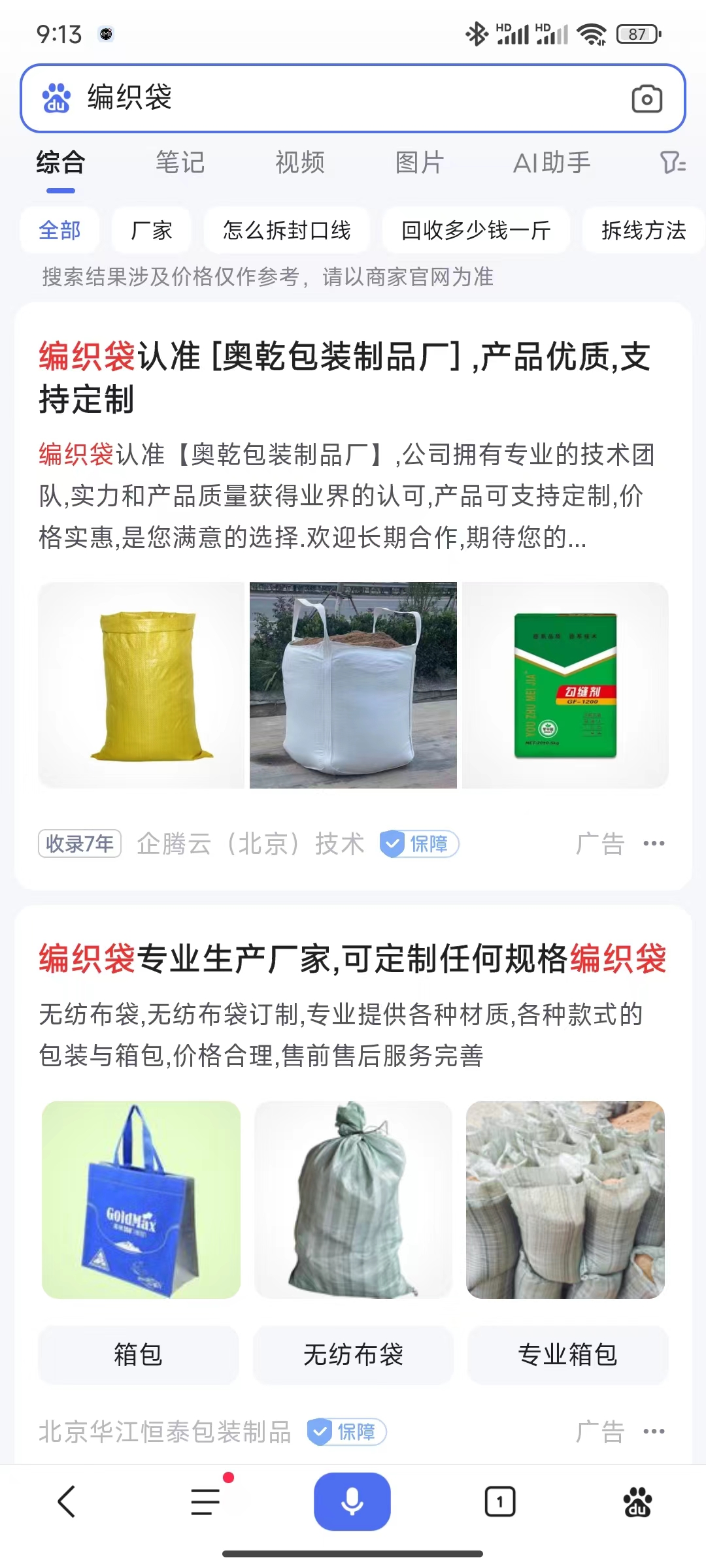Open more options for 企腾云 ad
706x1568 pixels.
654,843
